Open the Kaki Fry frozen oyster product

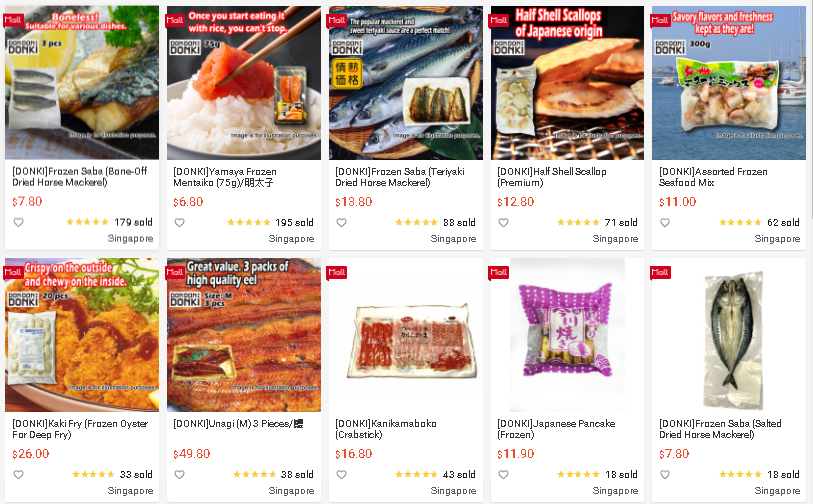pos(82,335)
